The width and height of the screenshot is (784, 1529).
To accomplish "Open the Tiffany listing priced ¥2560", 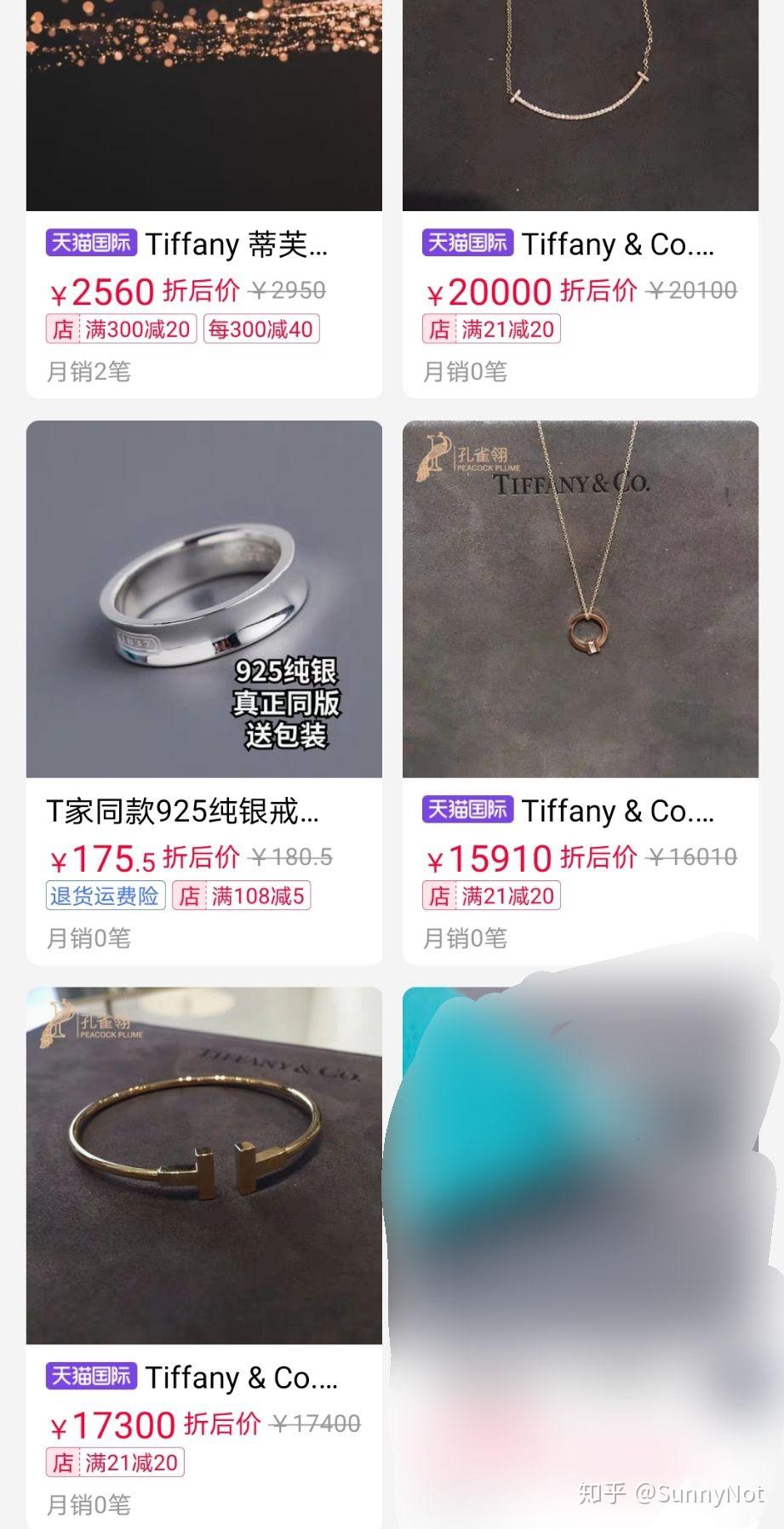I will click(204, 245).
